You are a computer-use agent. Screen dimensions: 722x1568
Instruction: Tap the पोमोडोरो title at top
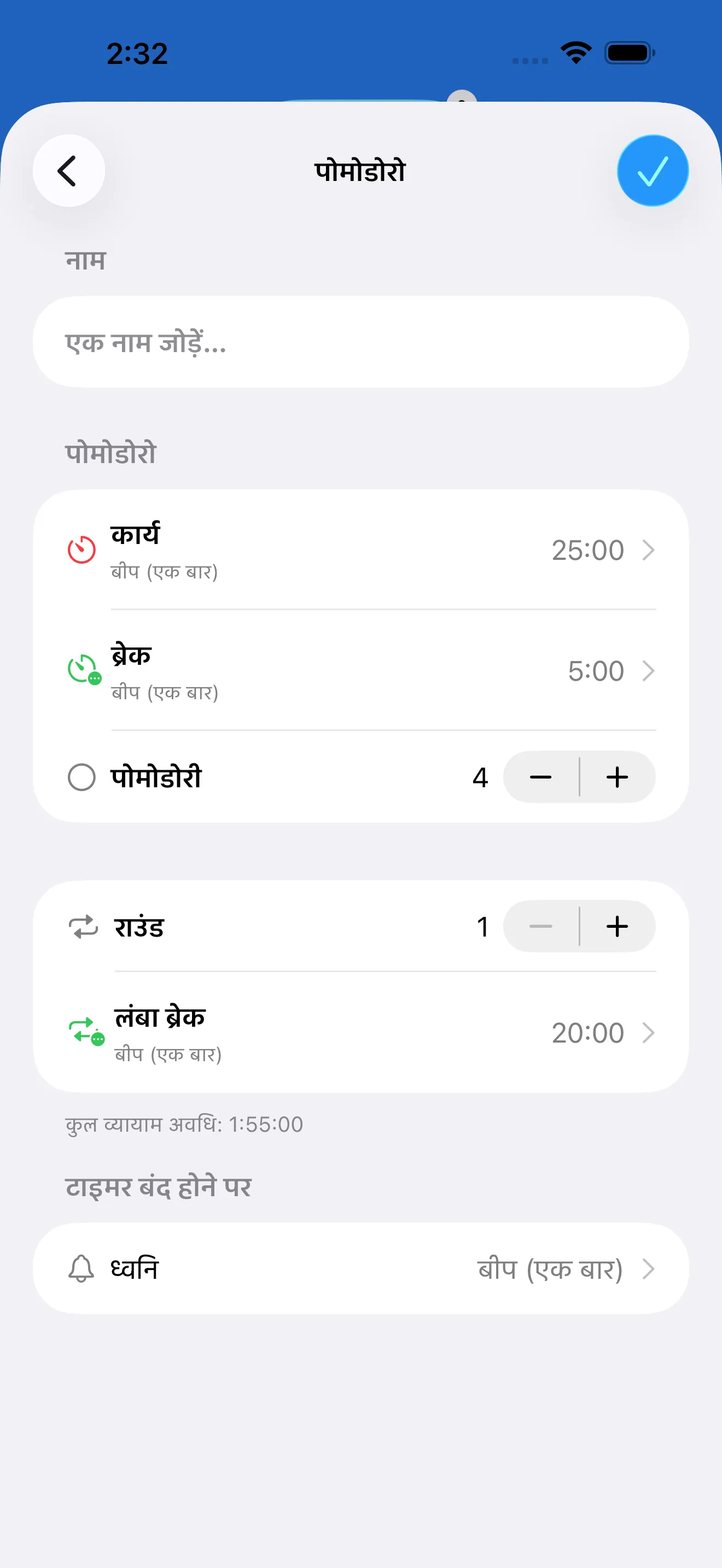click(x=361, y=171)
